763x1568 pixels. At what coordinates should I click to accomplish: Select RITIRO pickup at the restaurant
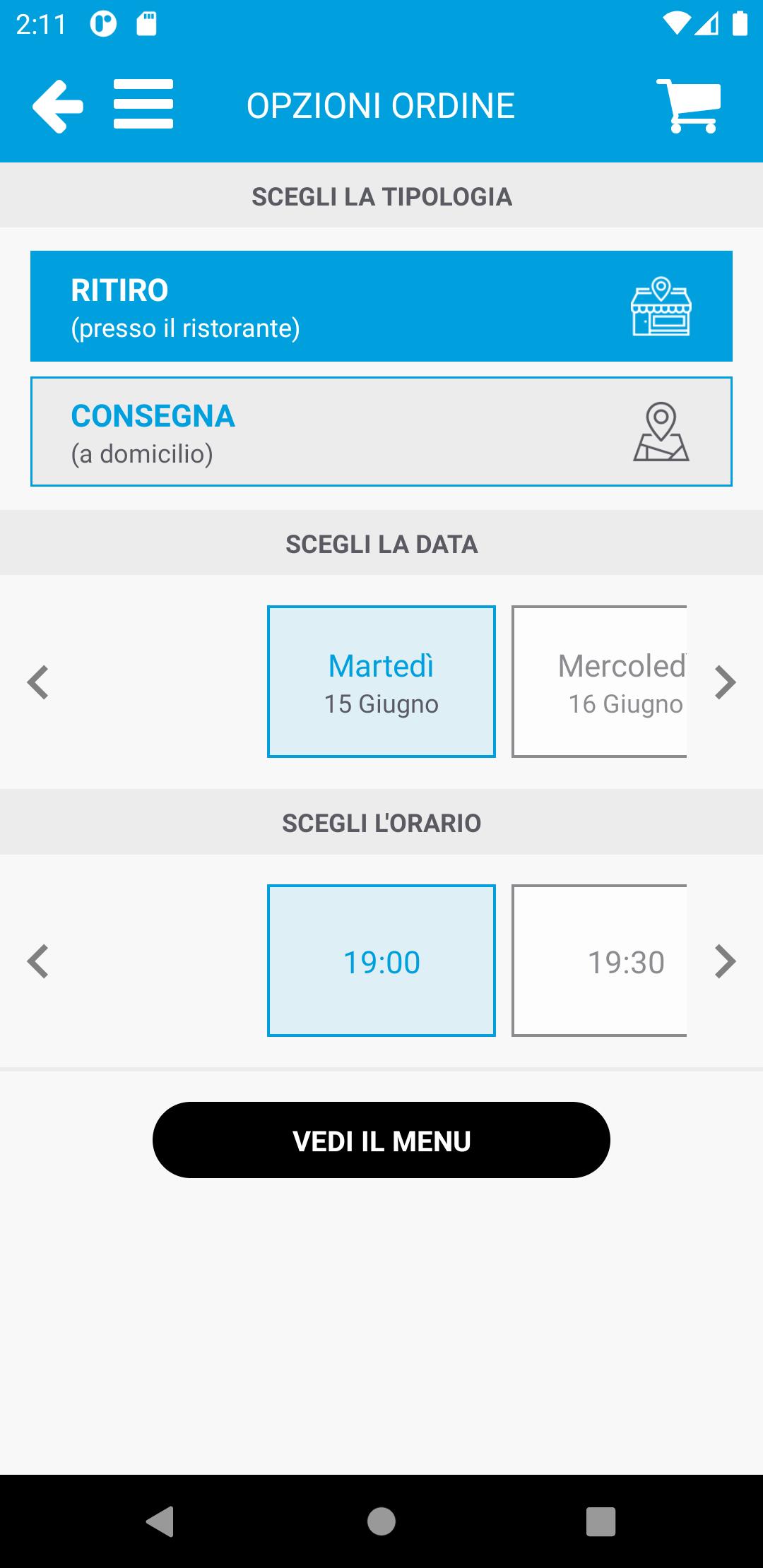381,306
